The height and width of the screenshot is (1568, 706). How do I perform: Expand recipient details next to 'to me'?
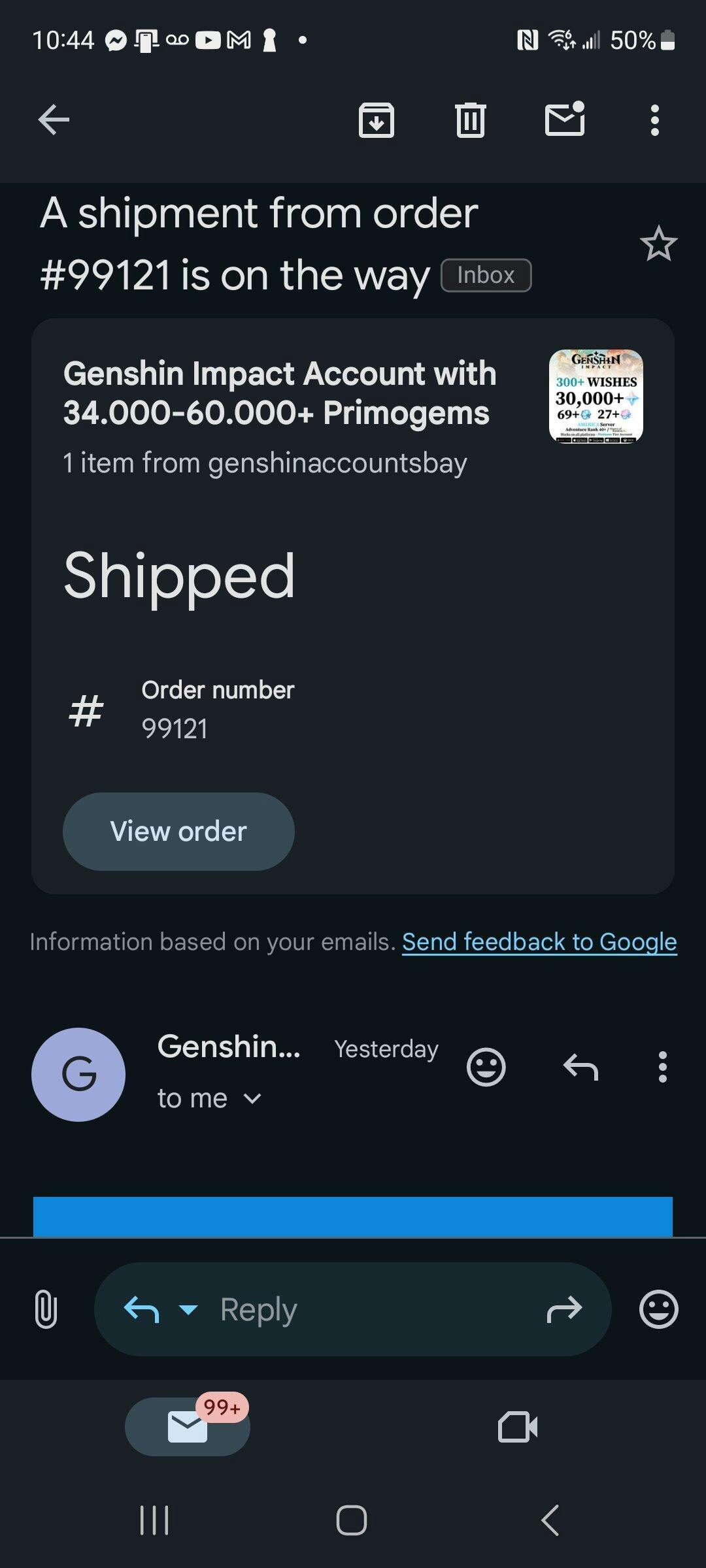[x=252, y=1099]
